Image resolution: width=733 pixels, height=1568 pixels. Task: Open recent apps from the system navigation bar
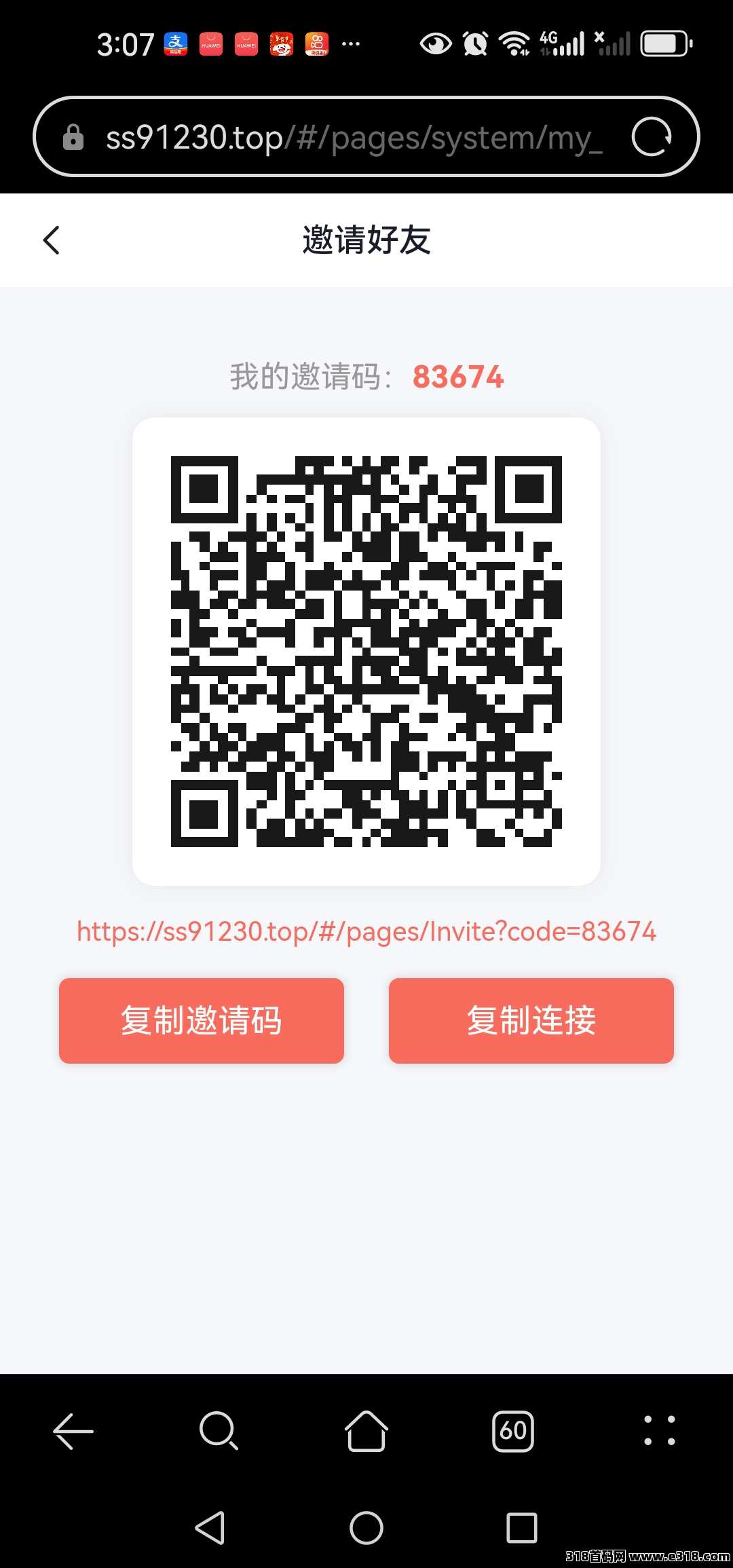(x=521, y=1528)
